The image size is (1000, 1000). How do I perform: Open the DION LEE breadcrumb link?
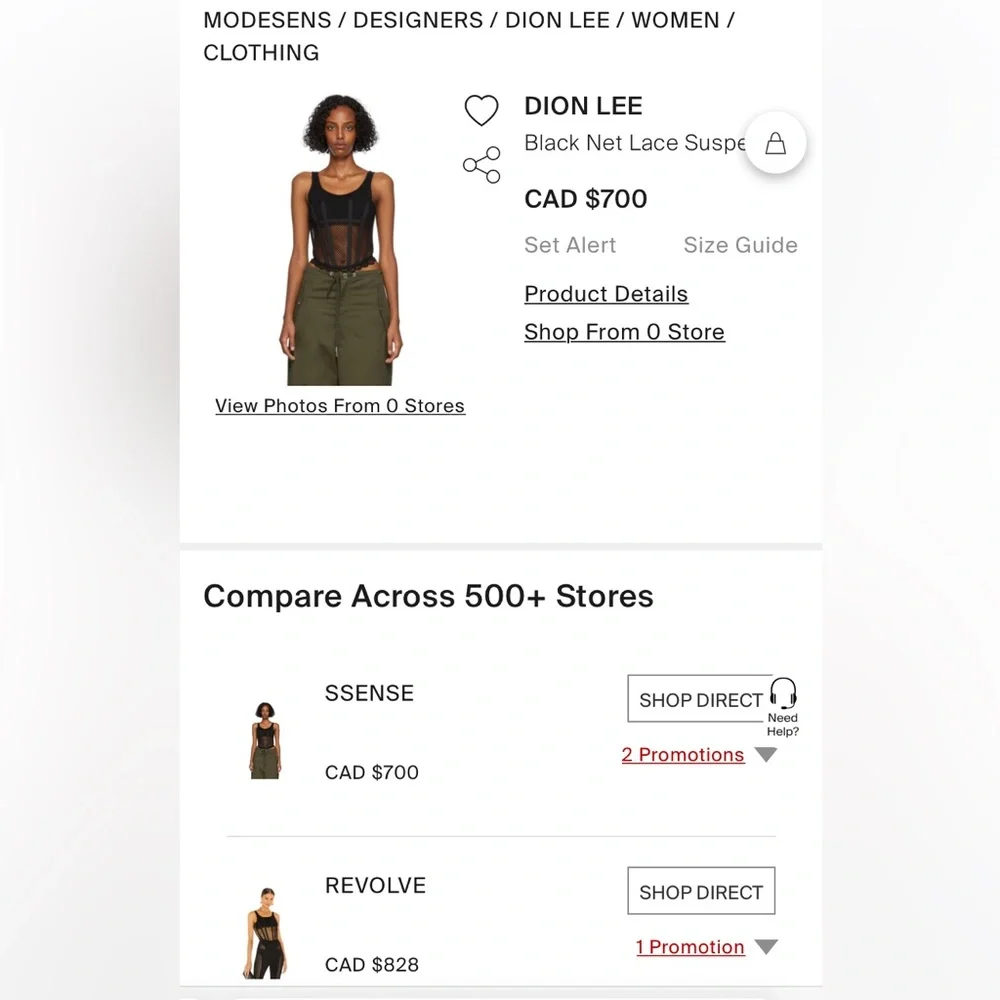(557, 20)
